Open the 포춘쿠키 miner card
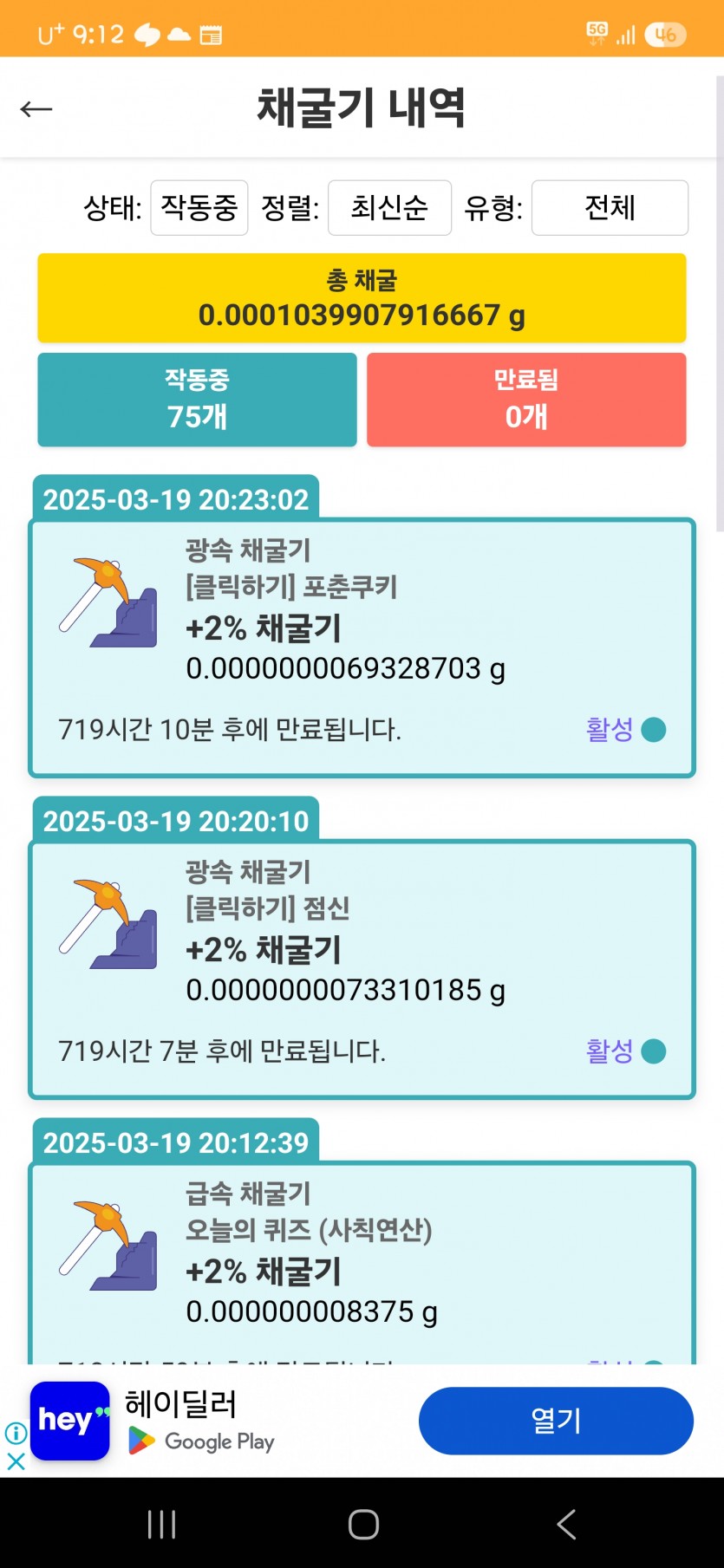Screen dimensions: 724x1568 (x=362, y=647)
